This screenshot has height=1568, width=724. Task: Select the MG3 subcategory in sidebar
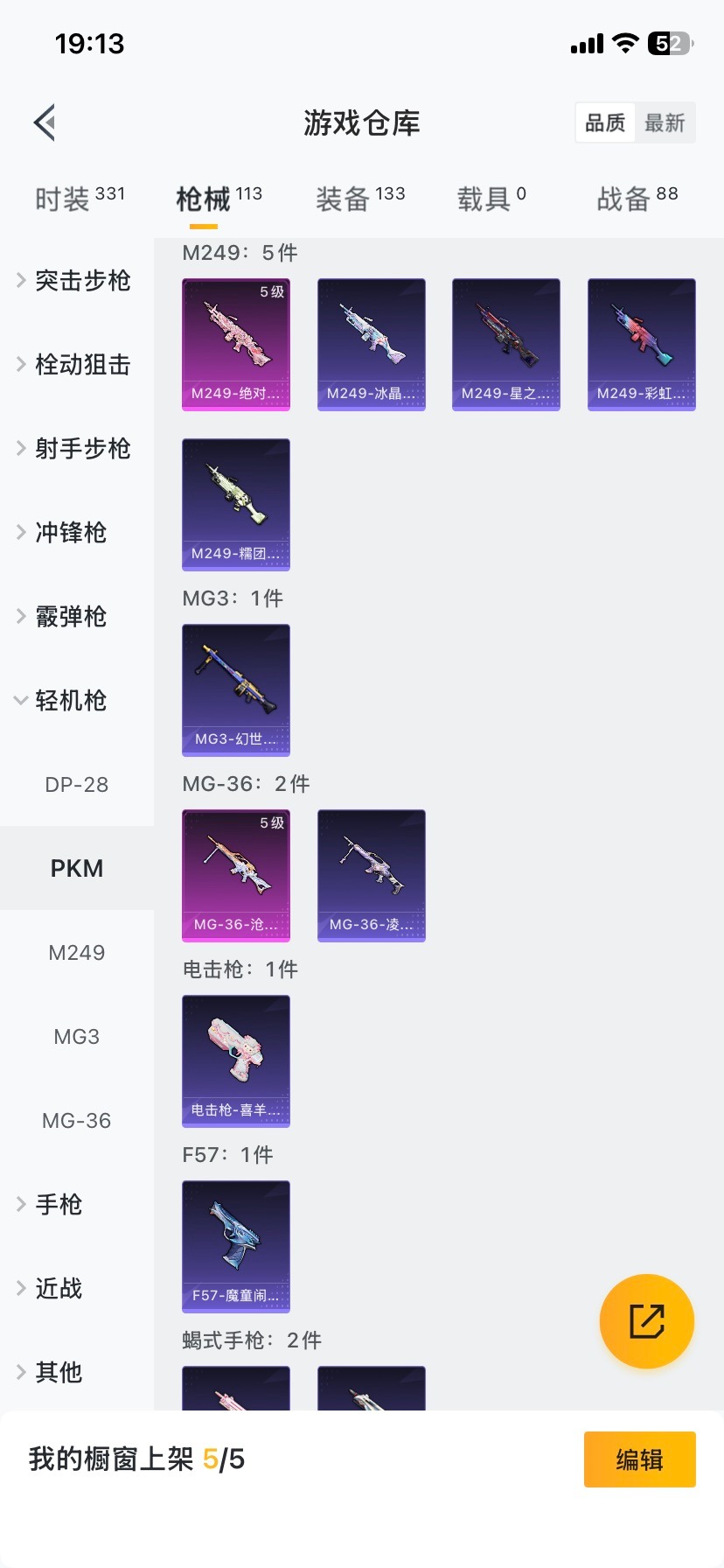[77, 1036]
